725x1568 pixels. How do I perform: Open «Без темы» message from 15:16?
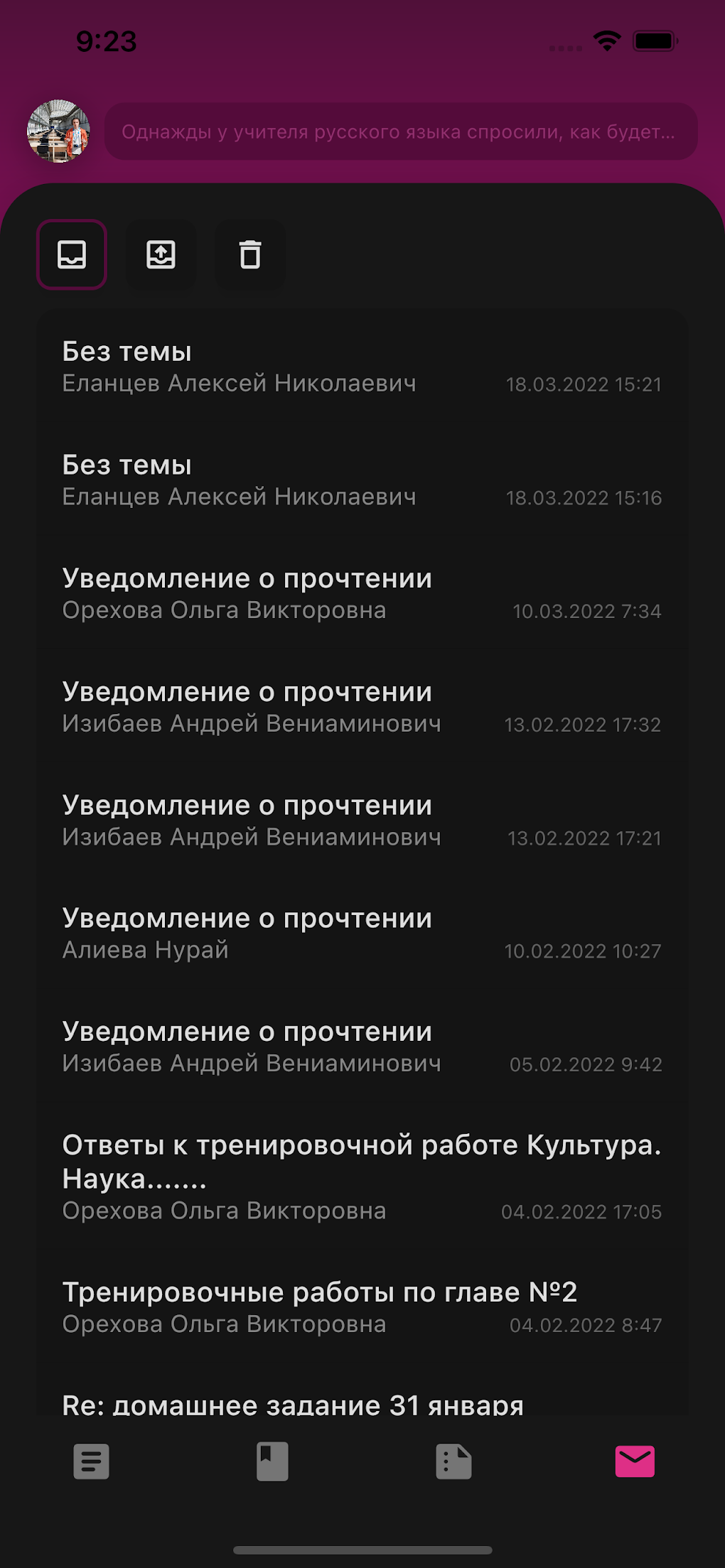coord(361,481)
